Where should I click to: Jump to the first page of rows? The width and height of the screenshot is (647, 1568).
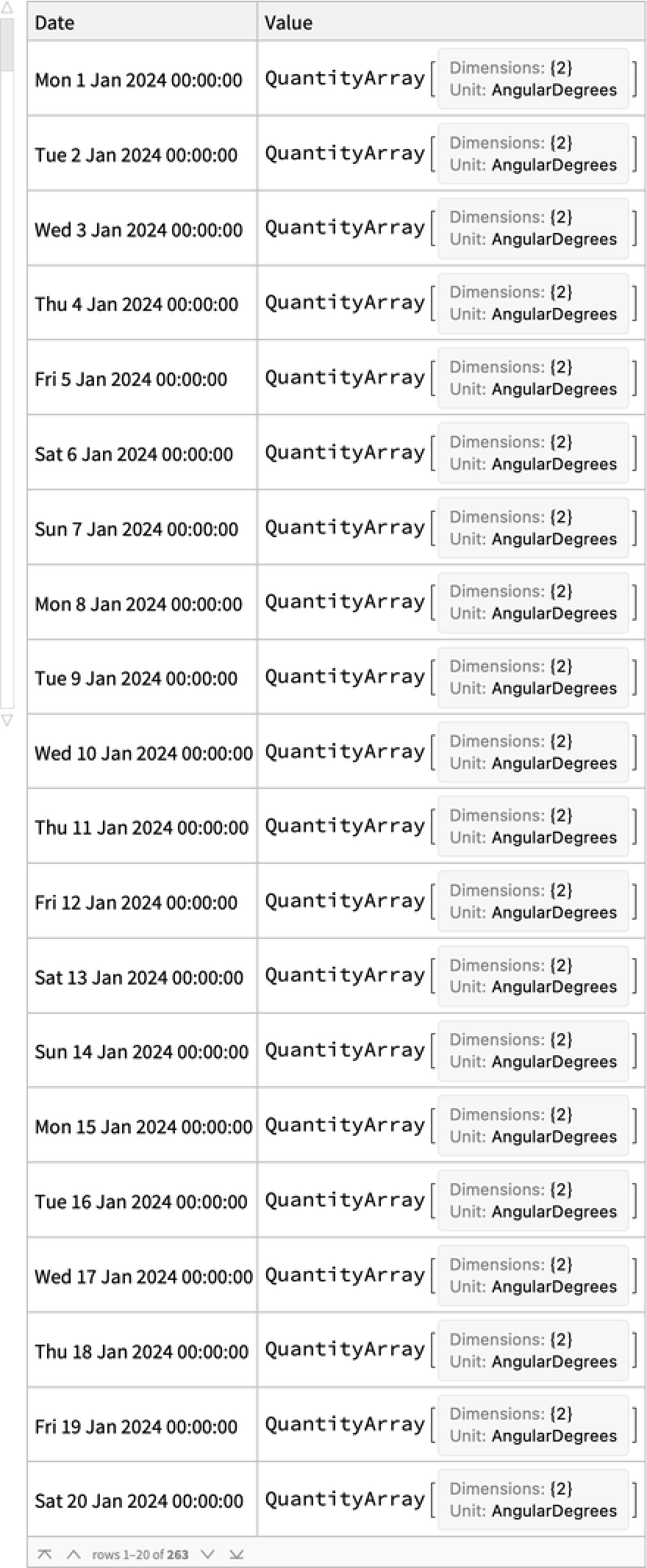45,1554
